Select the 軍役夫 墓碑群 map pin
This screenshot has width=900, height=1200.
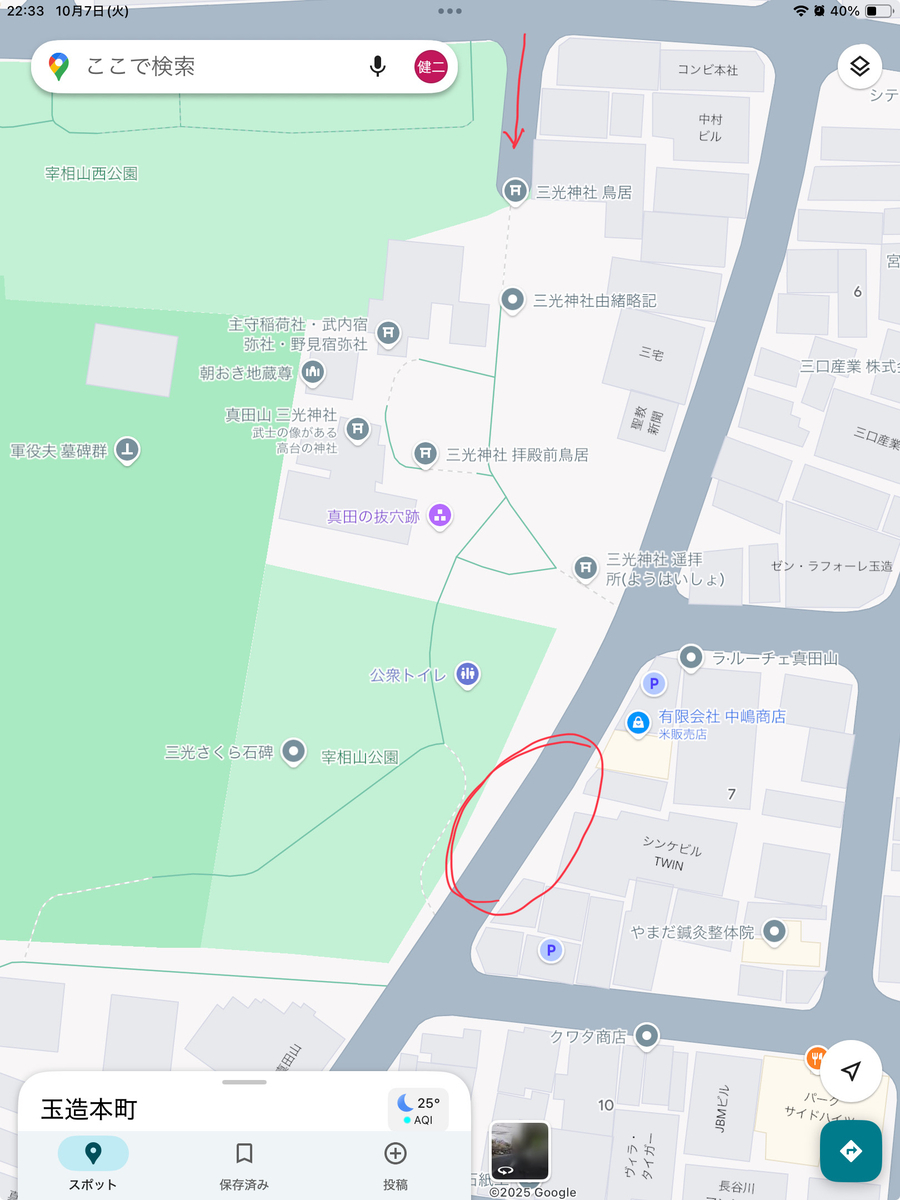point(127,450)
